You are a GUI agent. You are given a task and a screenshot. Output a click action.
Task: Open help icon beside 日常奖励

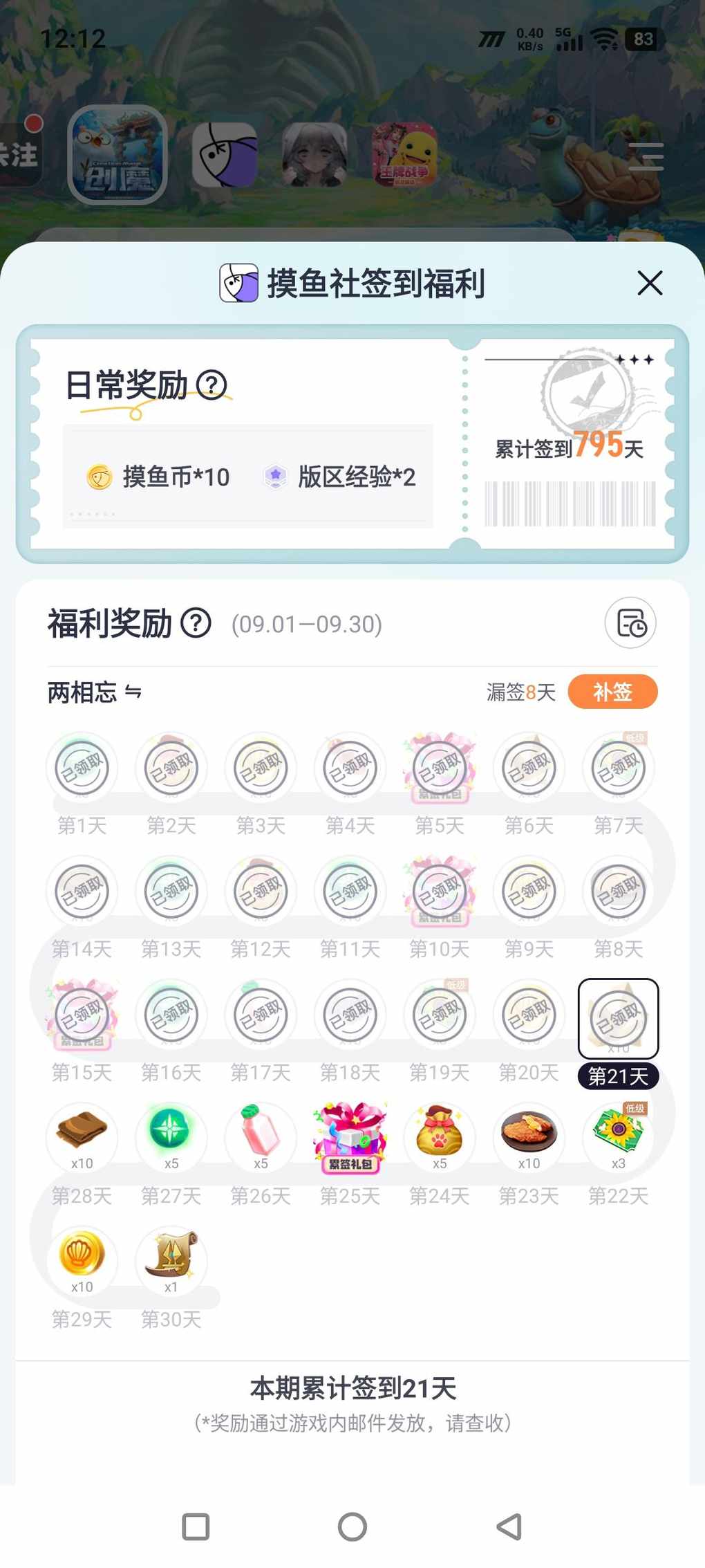coord(211,385)
